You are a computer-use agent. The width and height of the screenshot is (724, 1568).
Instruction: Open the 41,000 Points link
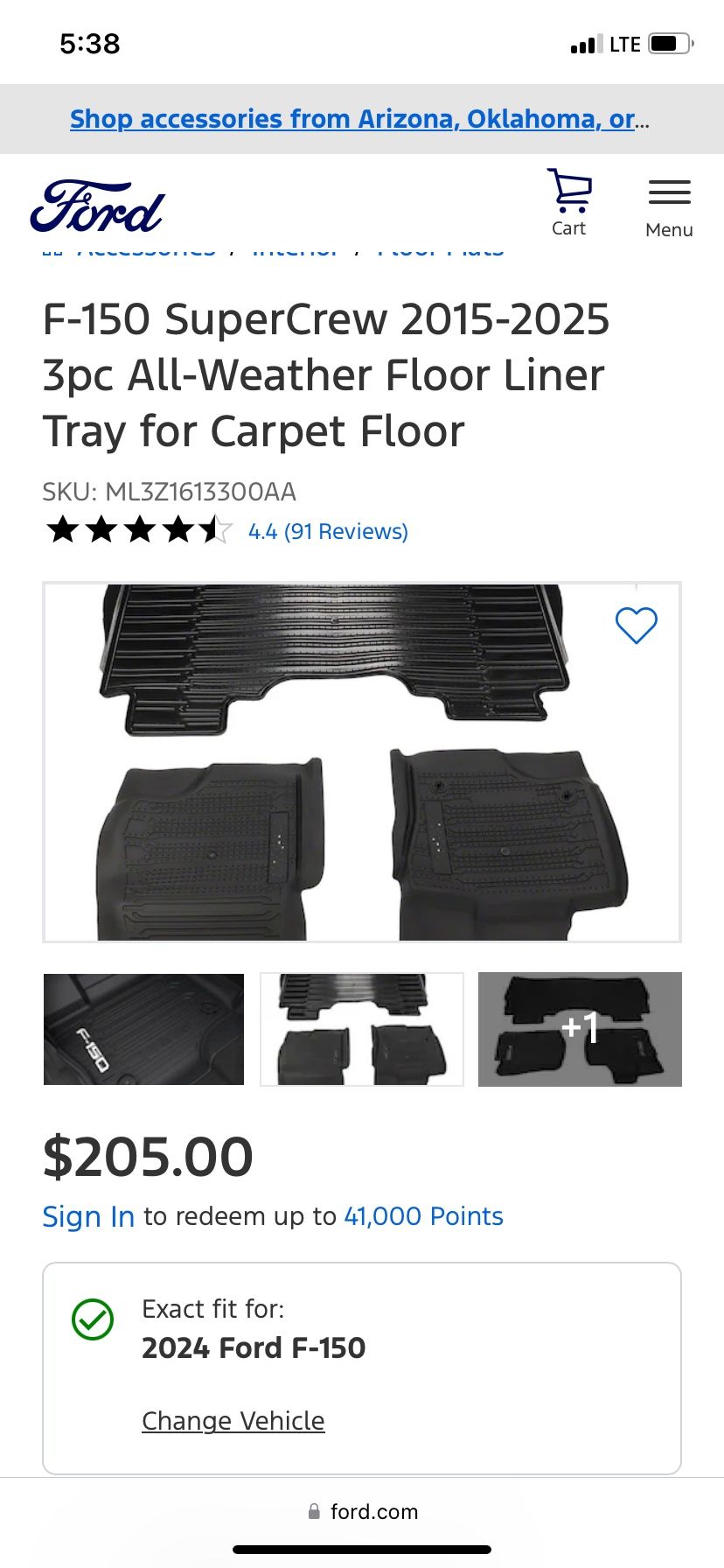423,1216
